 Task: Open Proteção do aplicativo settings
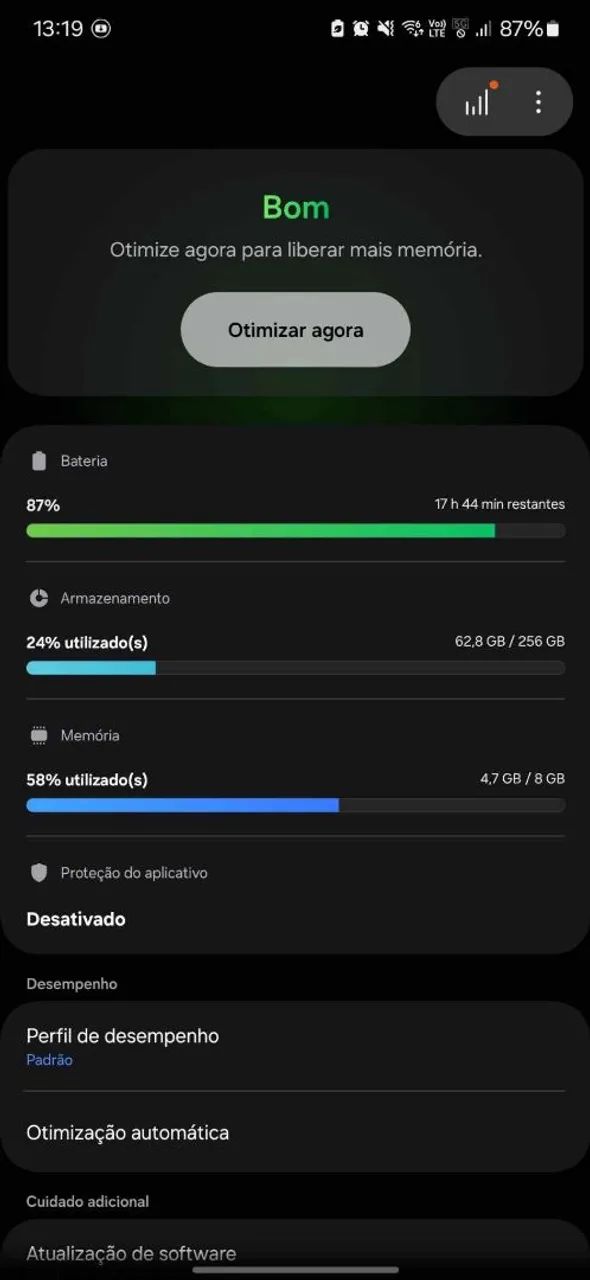coord(295,895)
